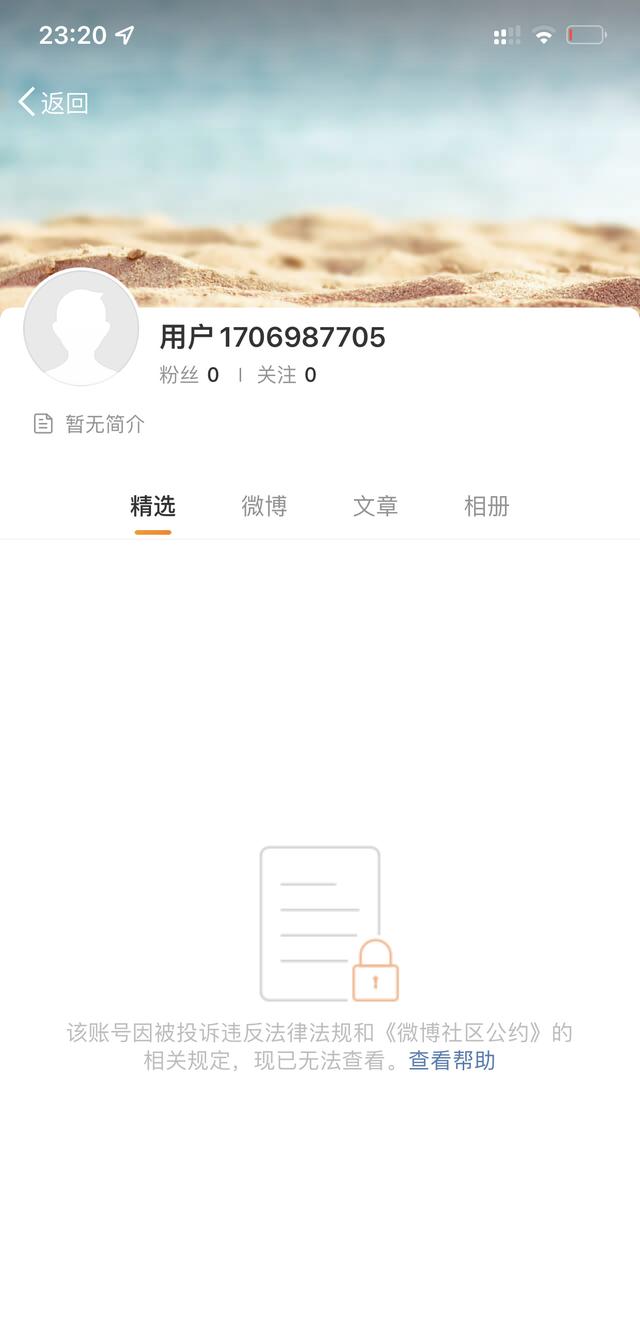Open the 关注 following list
Image resolution: width=640 pixels, height=1324 pixels.
pyautogui.click(x=286, y=375)
